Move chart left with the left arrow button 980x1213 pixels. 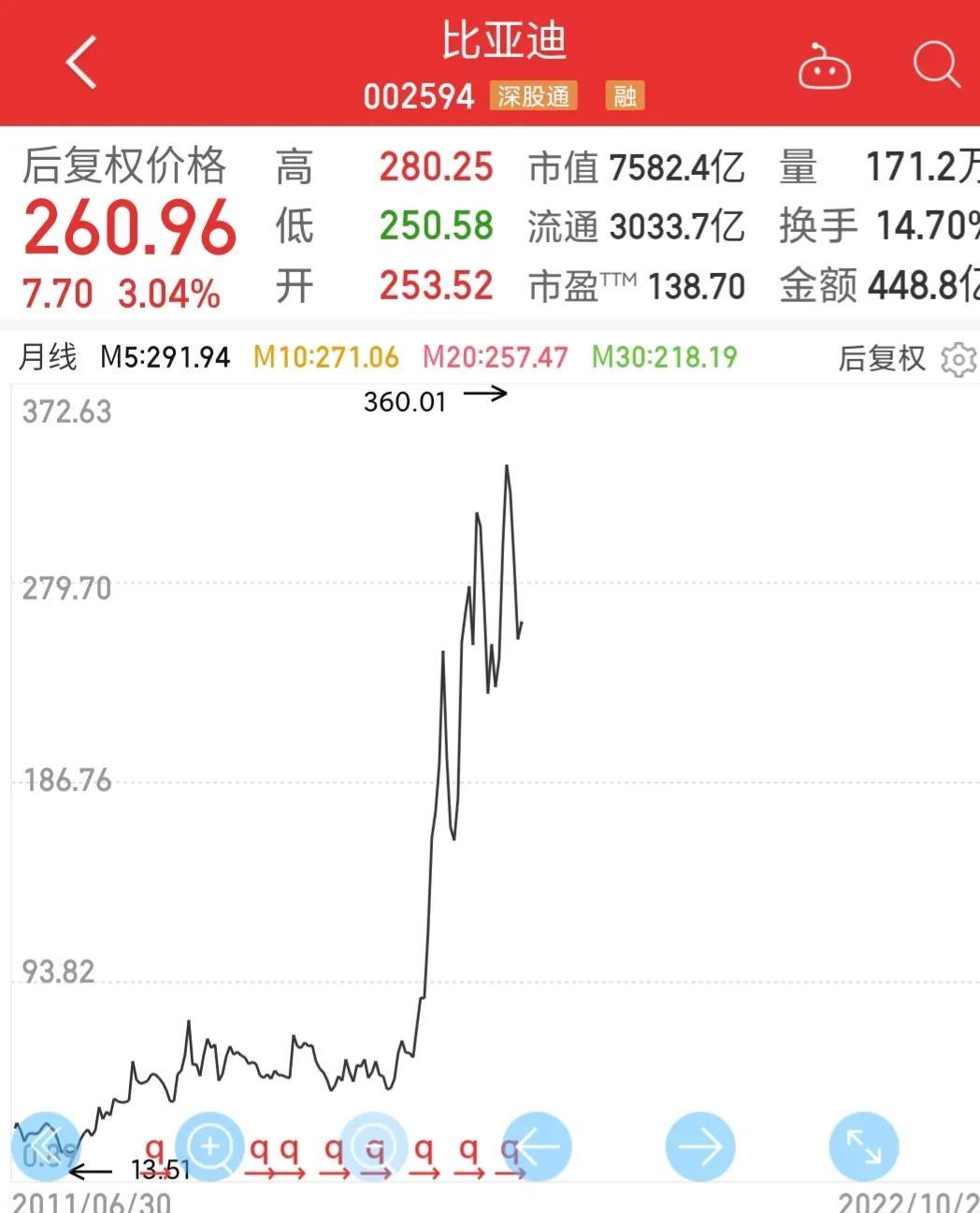(x=537, y=1147)
